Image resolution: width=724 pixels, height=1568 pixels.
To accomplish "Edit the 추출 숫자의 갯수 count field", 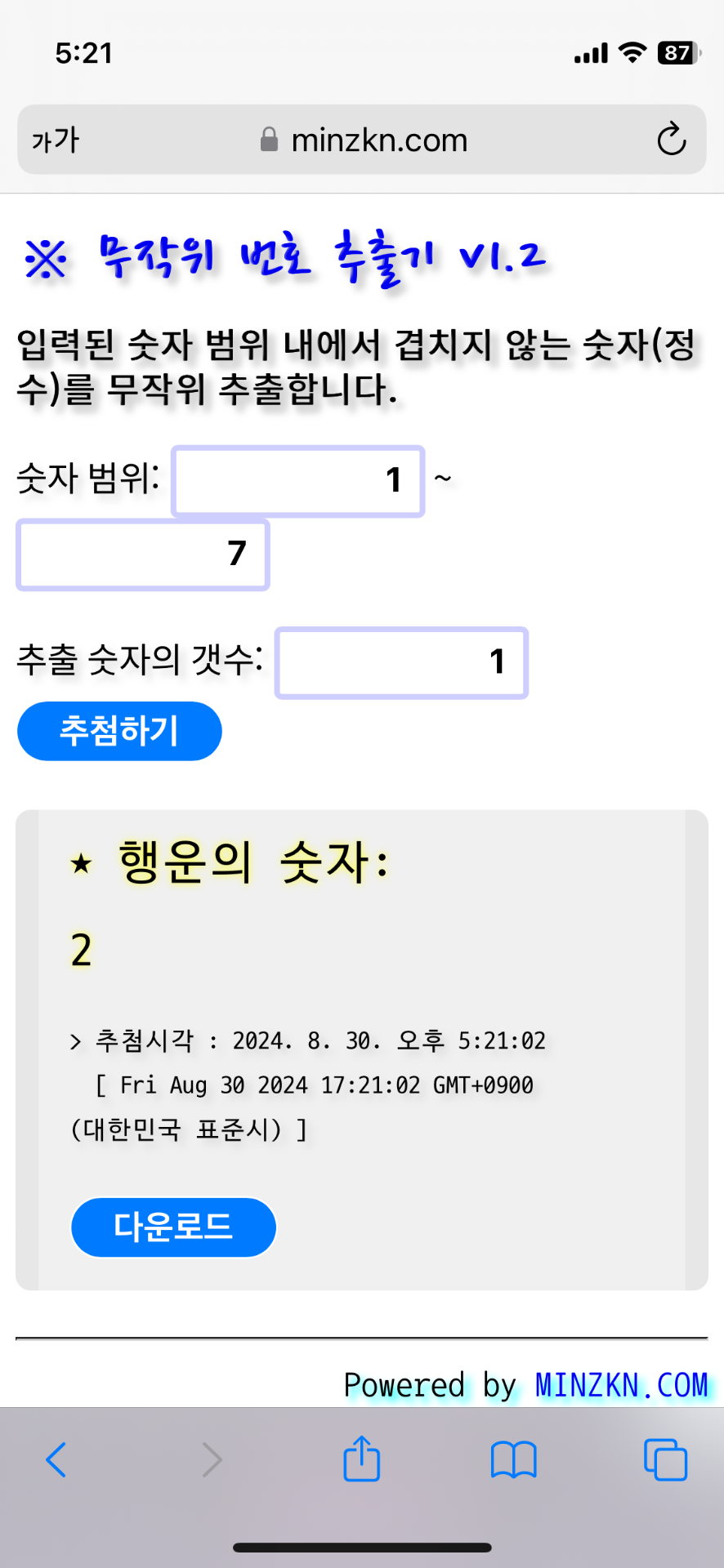I will tap(401, 662).
